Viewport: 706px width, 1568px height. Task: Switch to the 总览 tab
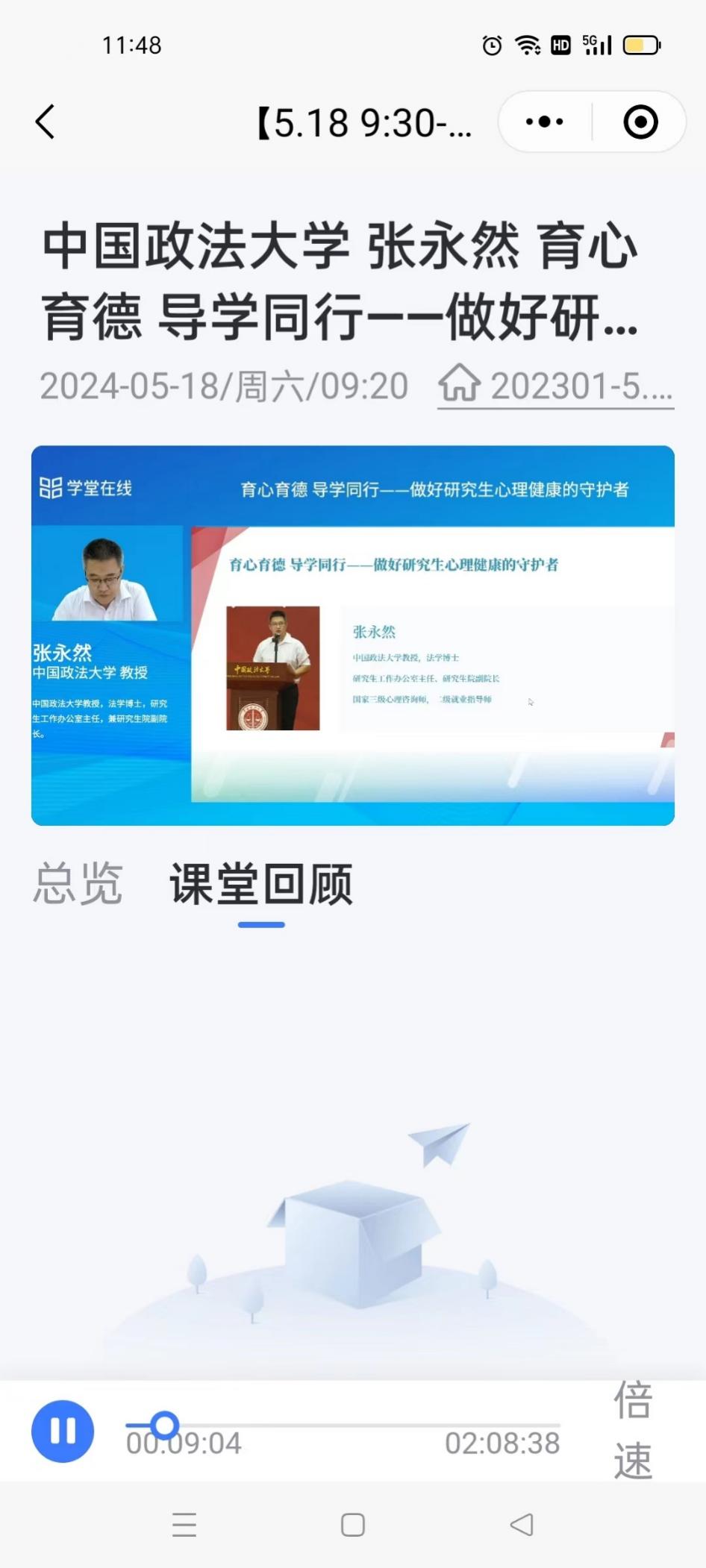coord(78,884)
